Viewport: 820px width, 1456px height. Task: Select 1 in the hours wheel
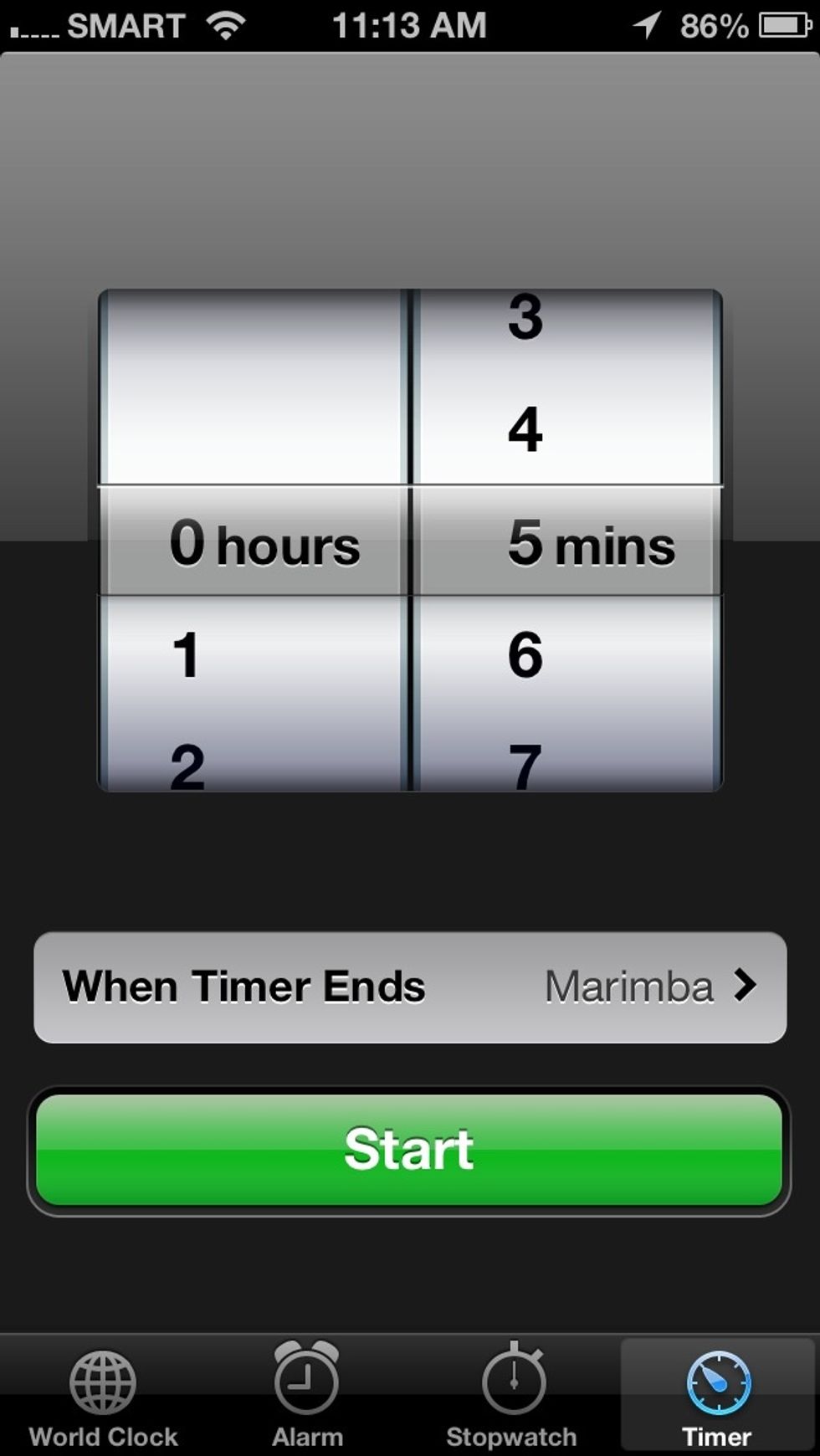[187, 654]
